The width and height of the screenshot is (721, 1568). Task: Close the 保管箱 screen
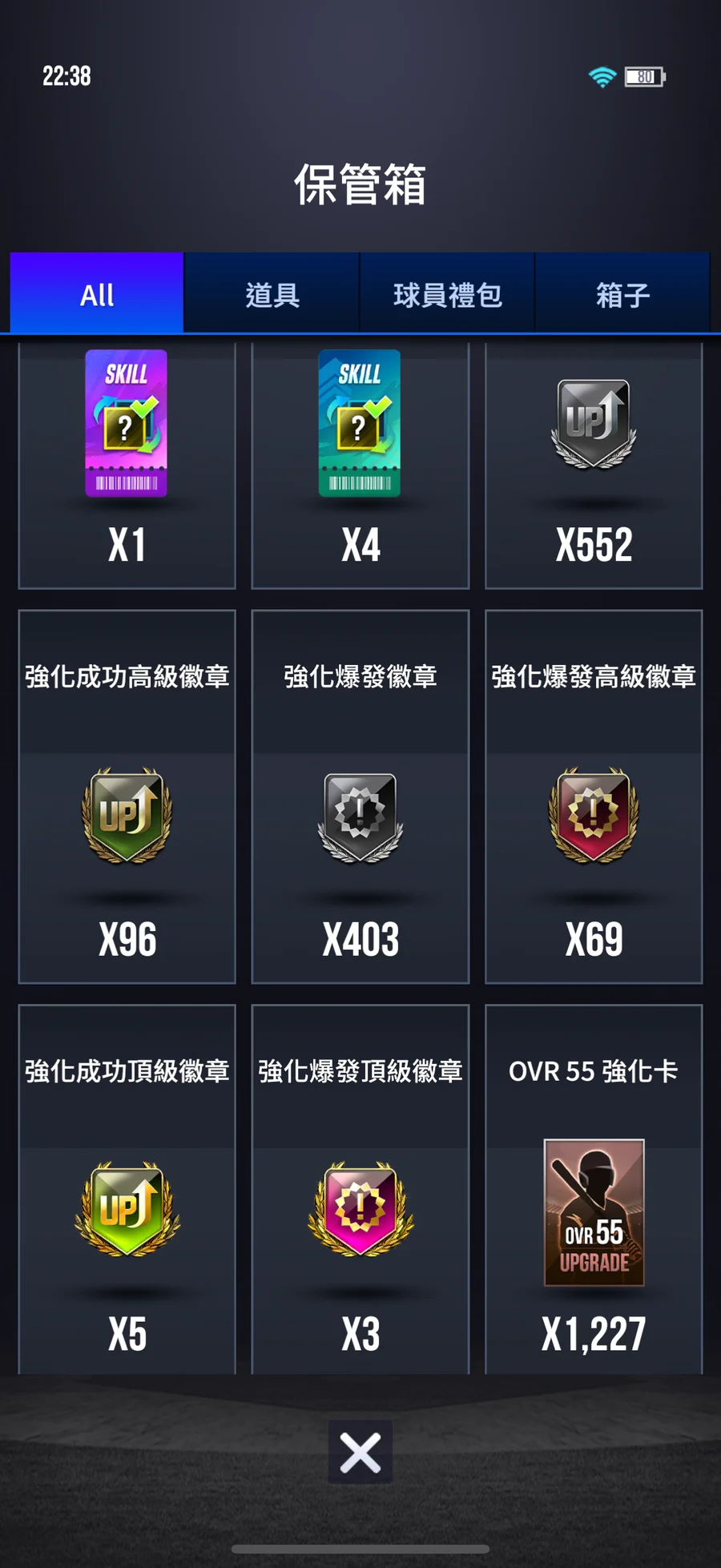[360, 1452]
